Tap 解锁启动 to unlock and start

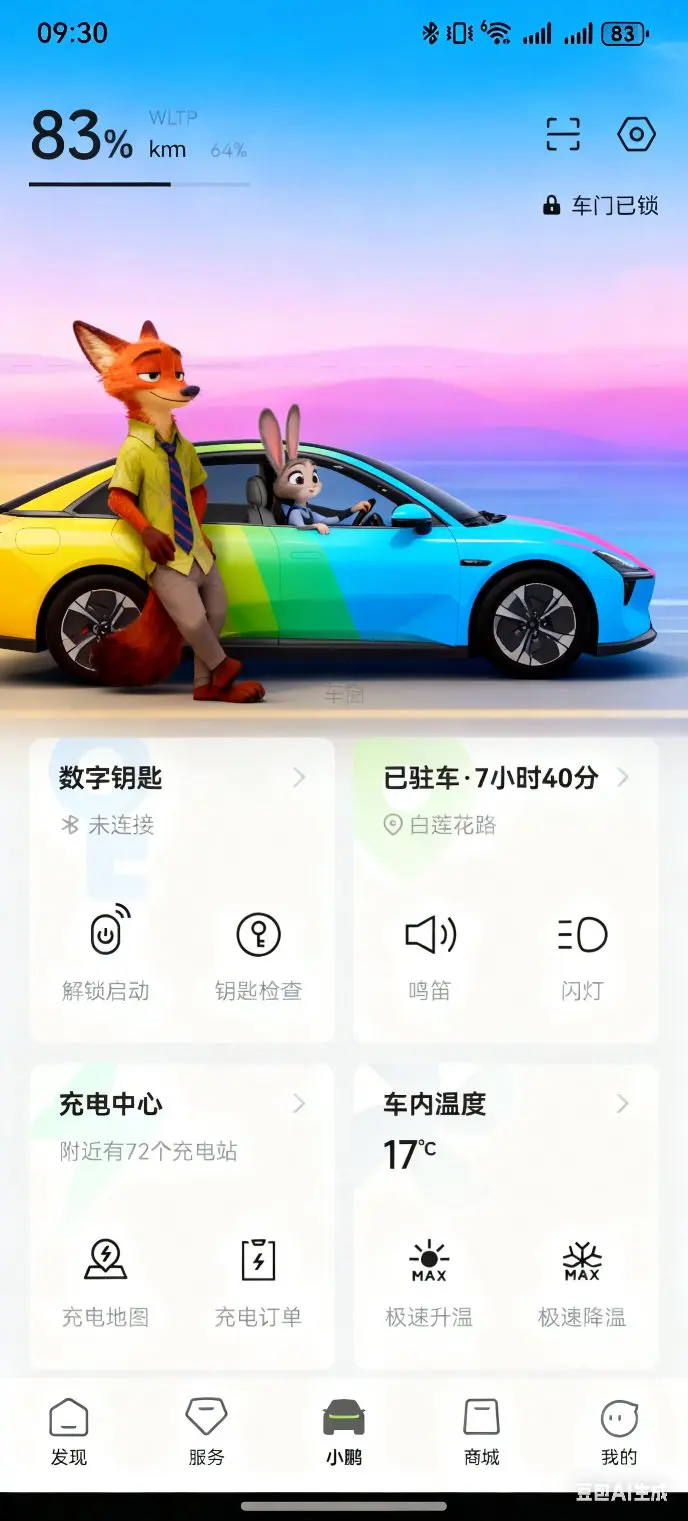pos(106,953)
